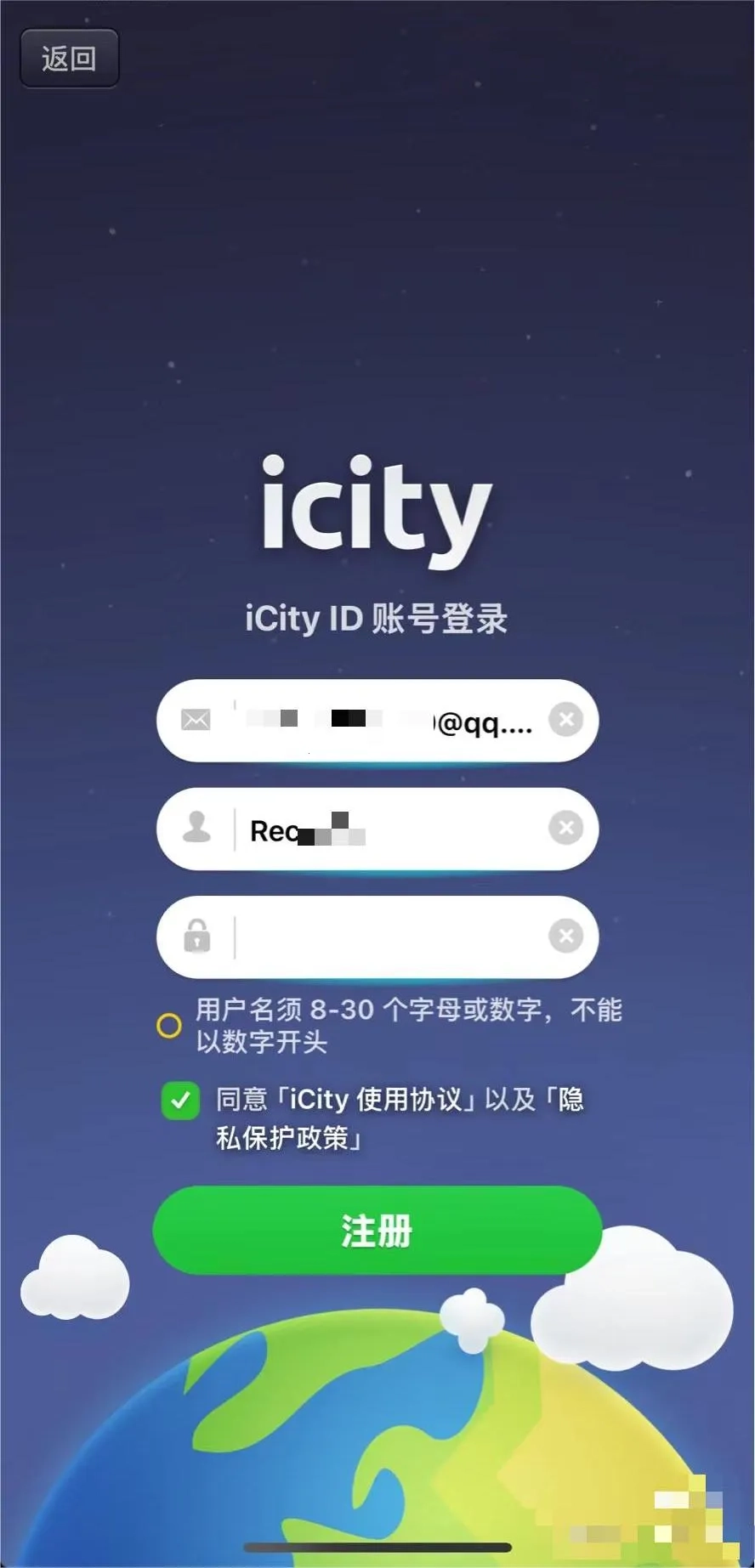Tap the 返回 back button
The width and height of the screenshot is (755, 1568).
(x=69, y=59)
